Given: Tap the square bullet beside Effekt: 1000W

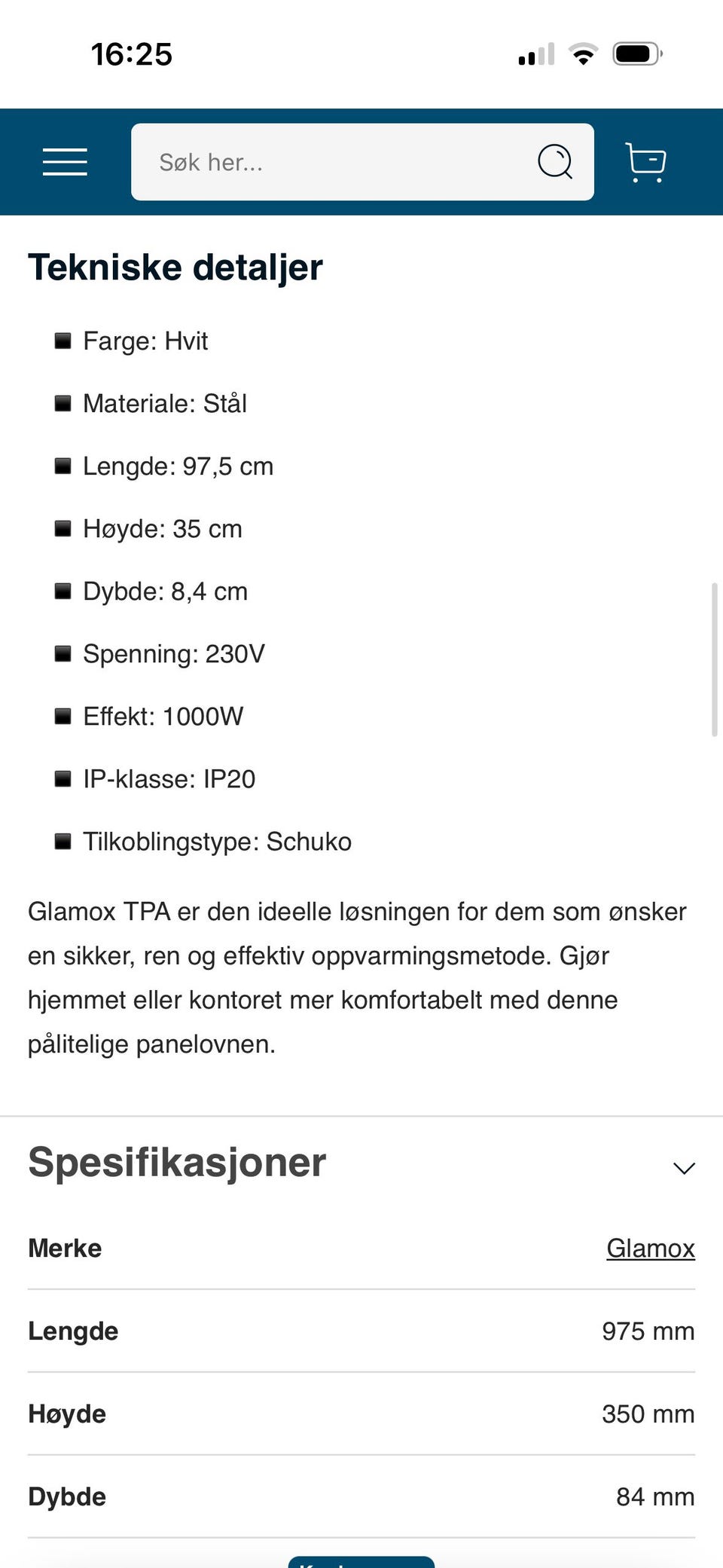Looking at the screenshot, I should click(x=63, y=716).
